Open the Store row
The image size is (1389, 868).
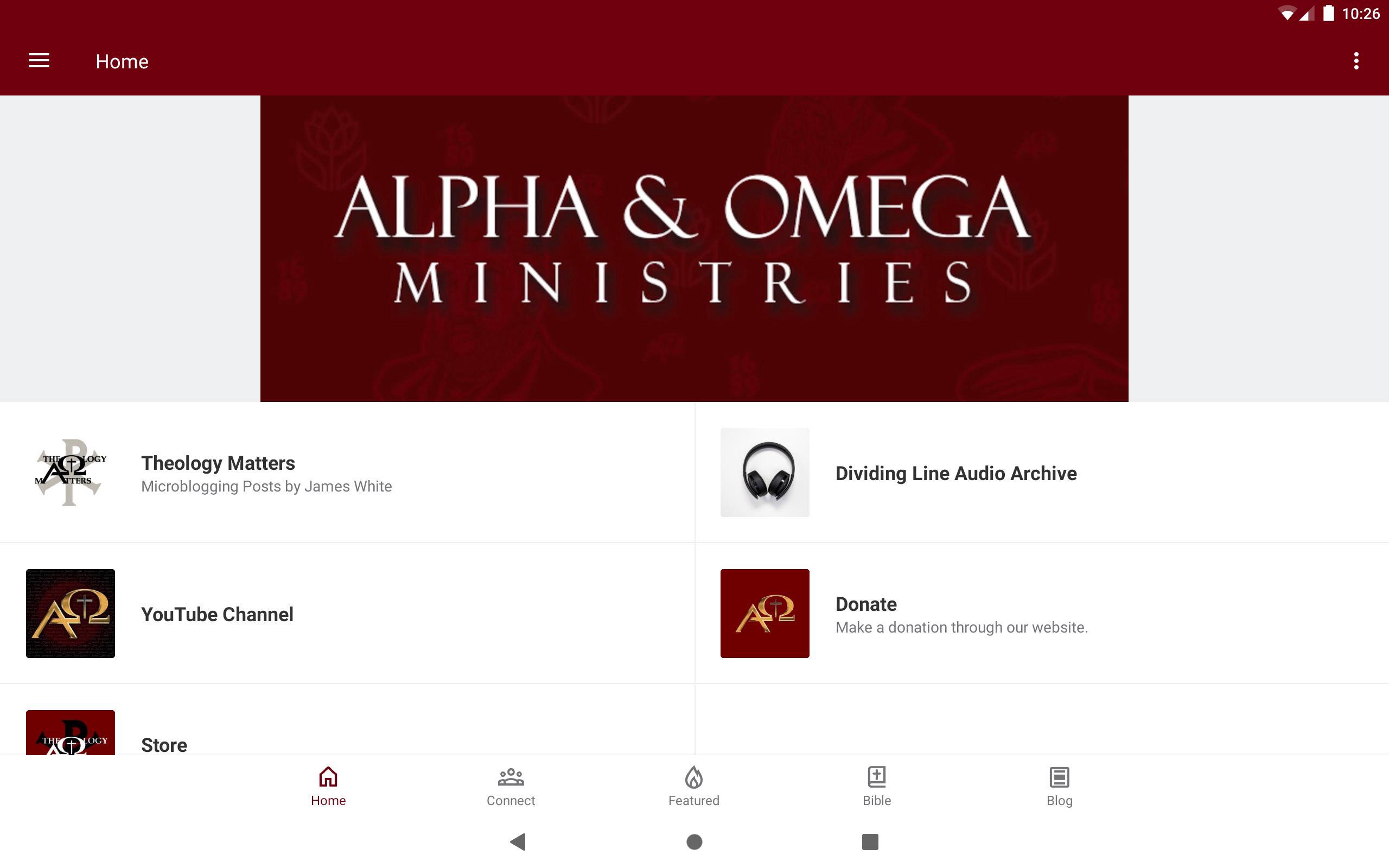347,738
